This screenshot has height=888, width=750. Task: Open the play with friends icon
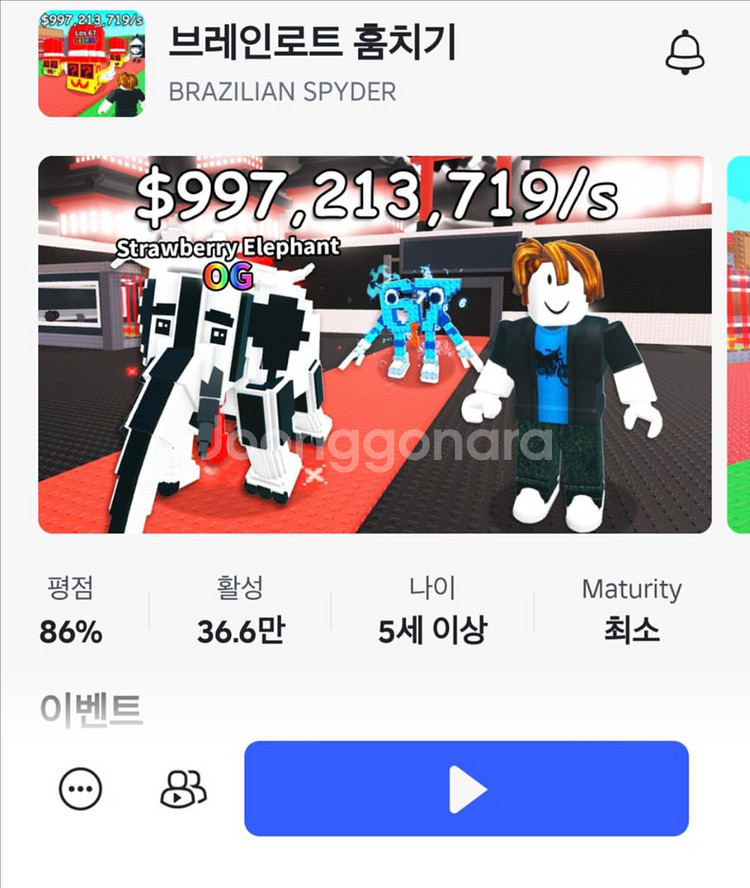click(x=183, y=789)
